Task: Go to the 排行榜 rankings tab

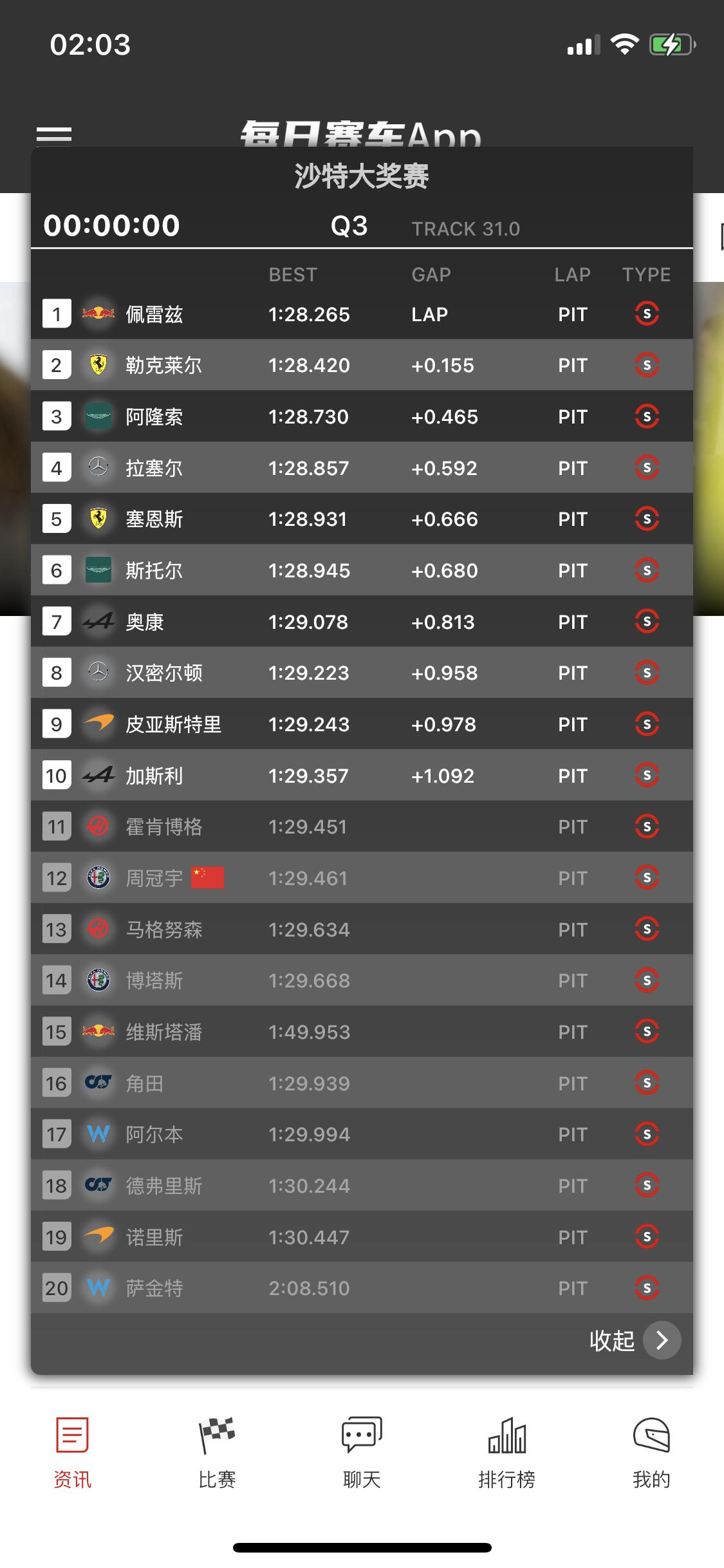Action: coord(506,1453)
